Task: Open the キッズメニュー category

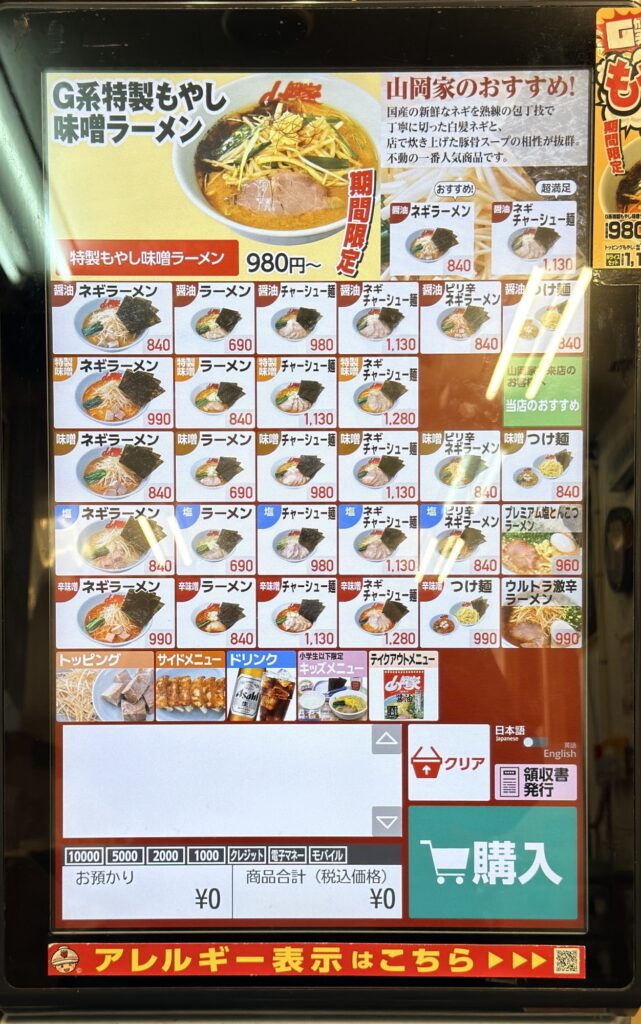Action: (332, 686)
